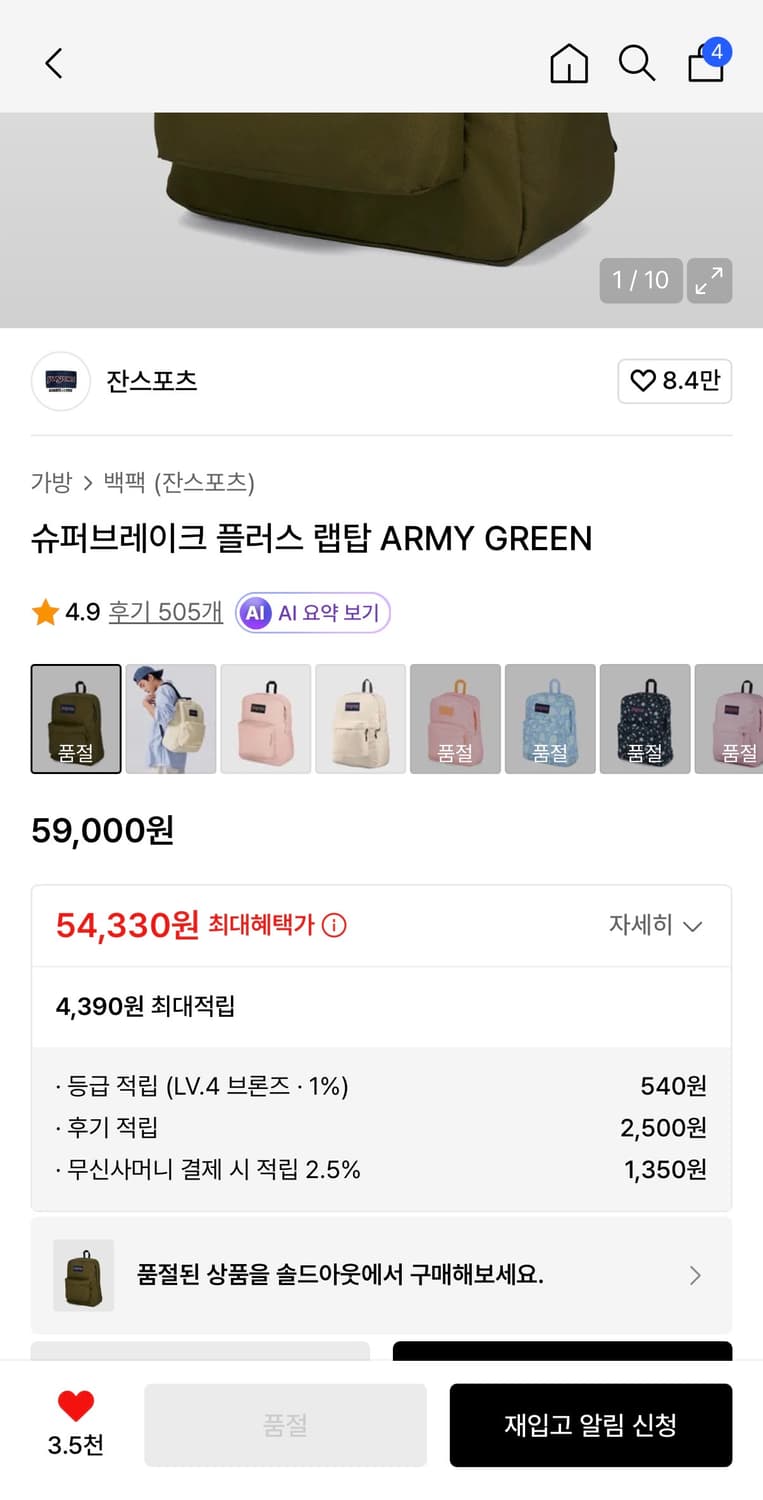Tap the back arrow at top left
The image size is (763, 1500).
(x=52, y=62)
